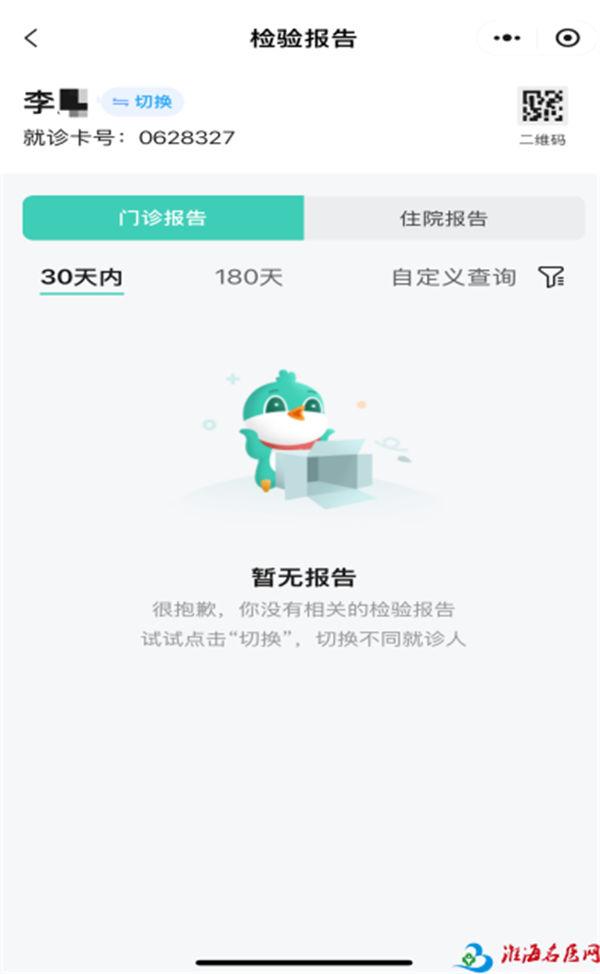The image size is (600, 974).
Task: Show reports from 180天
Action: point(249,277)
